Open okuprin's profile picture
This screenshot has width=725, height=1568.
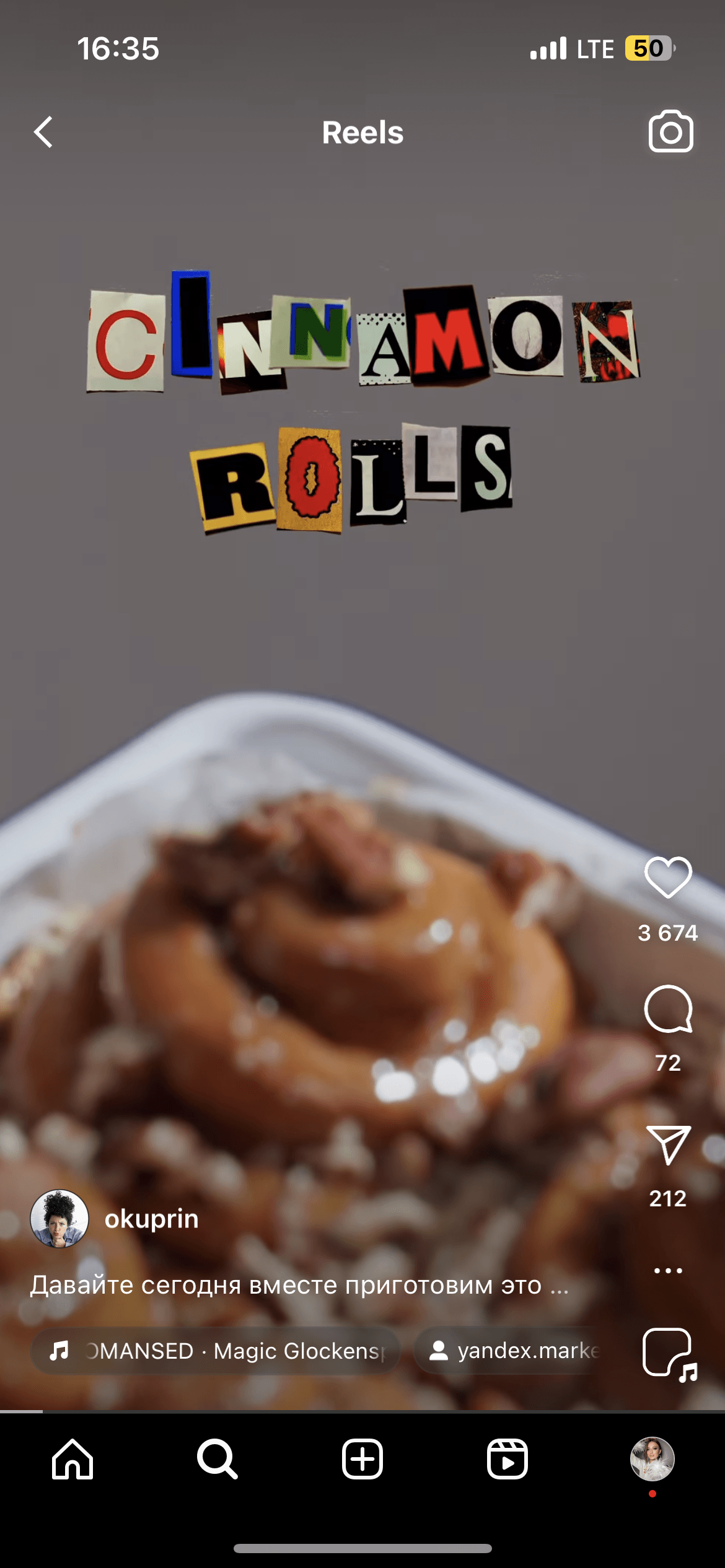(x=59, y=1218)
